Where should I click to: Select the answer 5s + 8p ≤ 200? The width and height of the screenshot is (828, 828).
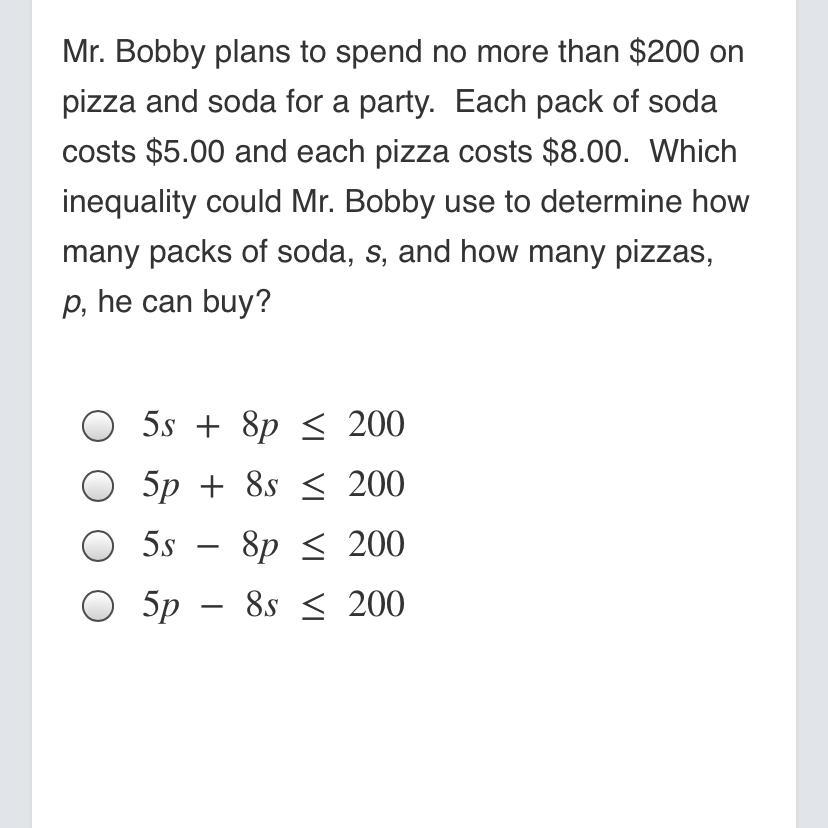click(x=98, y=427)
